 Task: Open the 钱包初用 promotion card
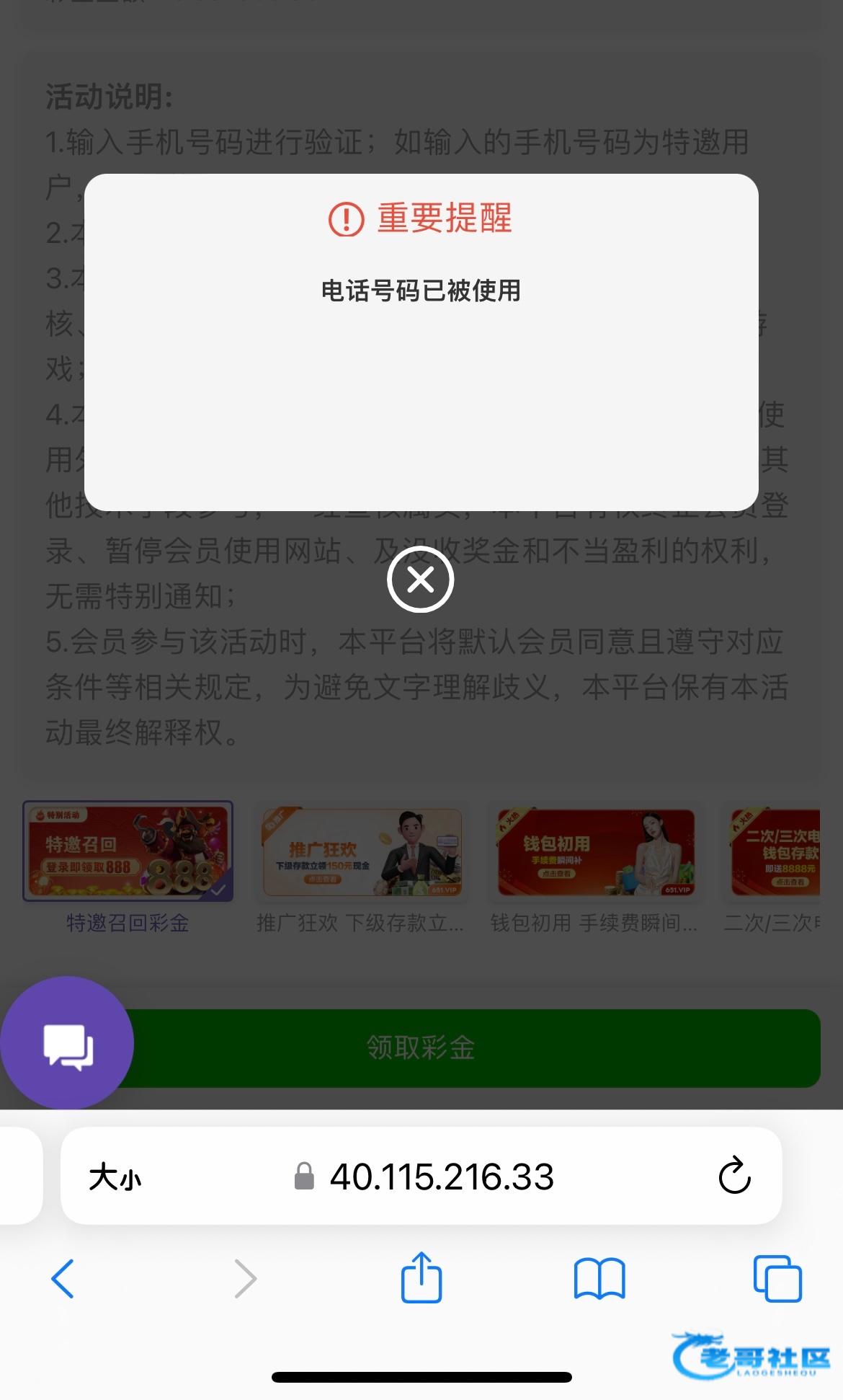coord(595,868)
